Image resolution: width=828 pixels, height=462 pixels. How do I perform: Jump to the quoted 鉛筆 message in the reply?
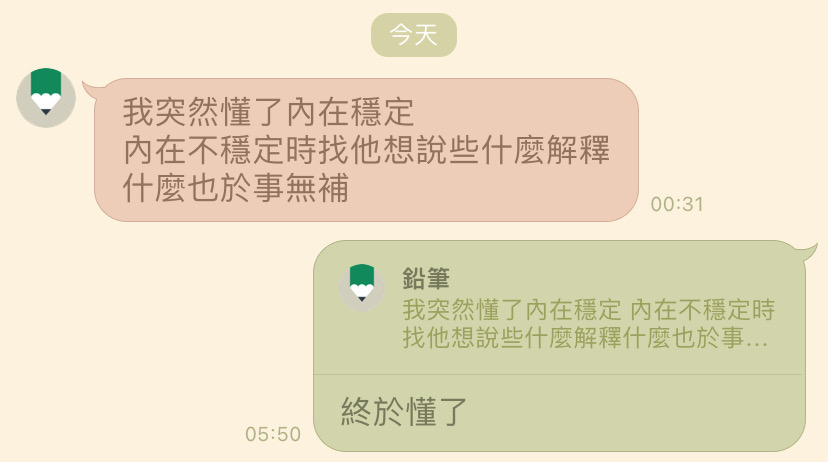tap(560, 309)
